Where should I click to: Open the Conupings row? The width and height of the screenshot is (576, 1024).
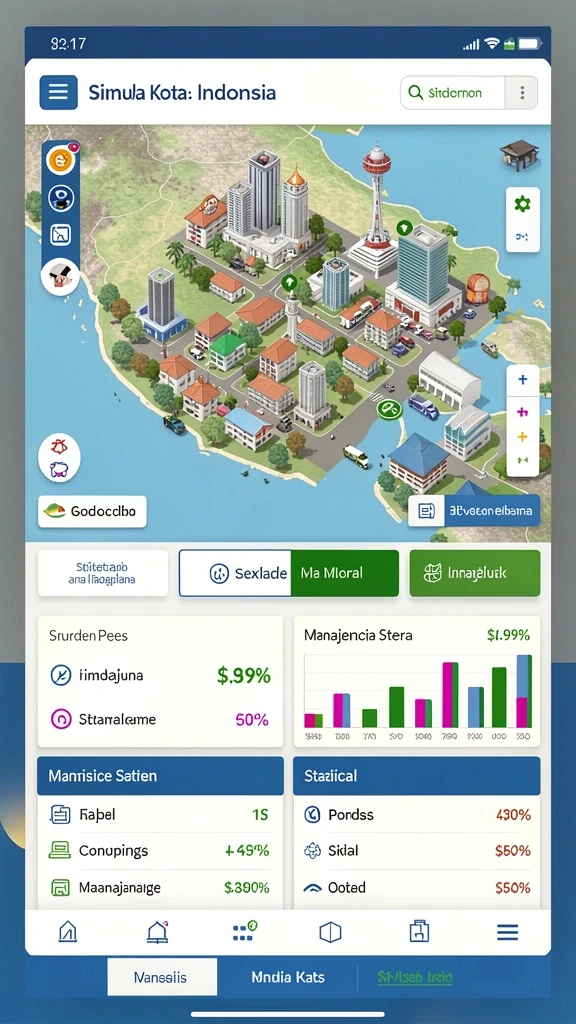pos(160,851)
